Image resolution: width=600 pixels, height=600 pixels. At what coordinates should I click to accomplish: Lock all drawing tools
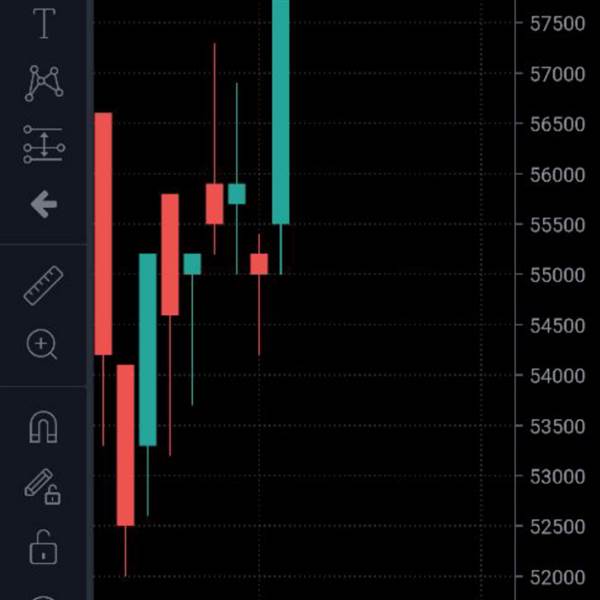coord(43,547)
